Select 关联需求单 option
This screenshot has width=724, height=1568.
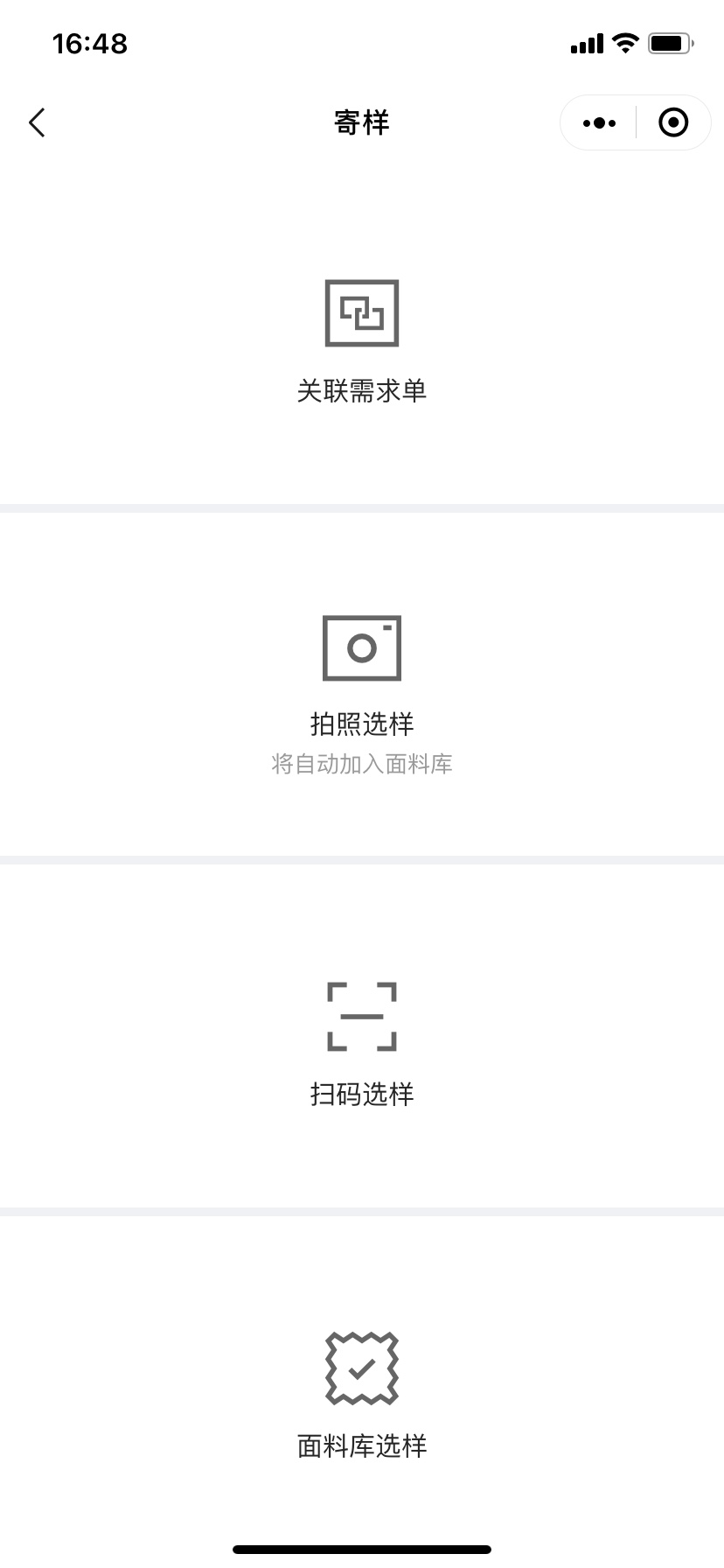pyautogui.click(x=362, y=341)
